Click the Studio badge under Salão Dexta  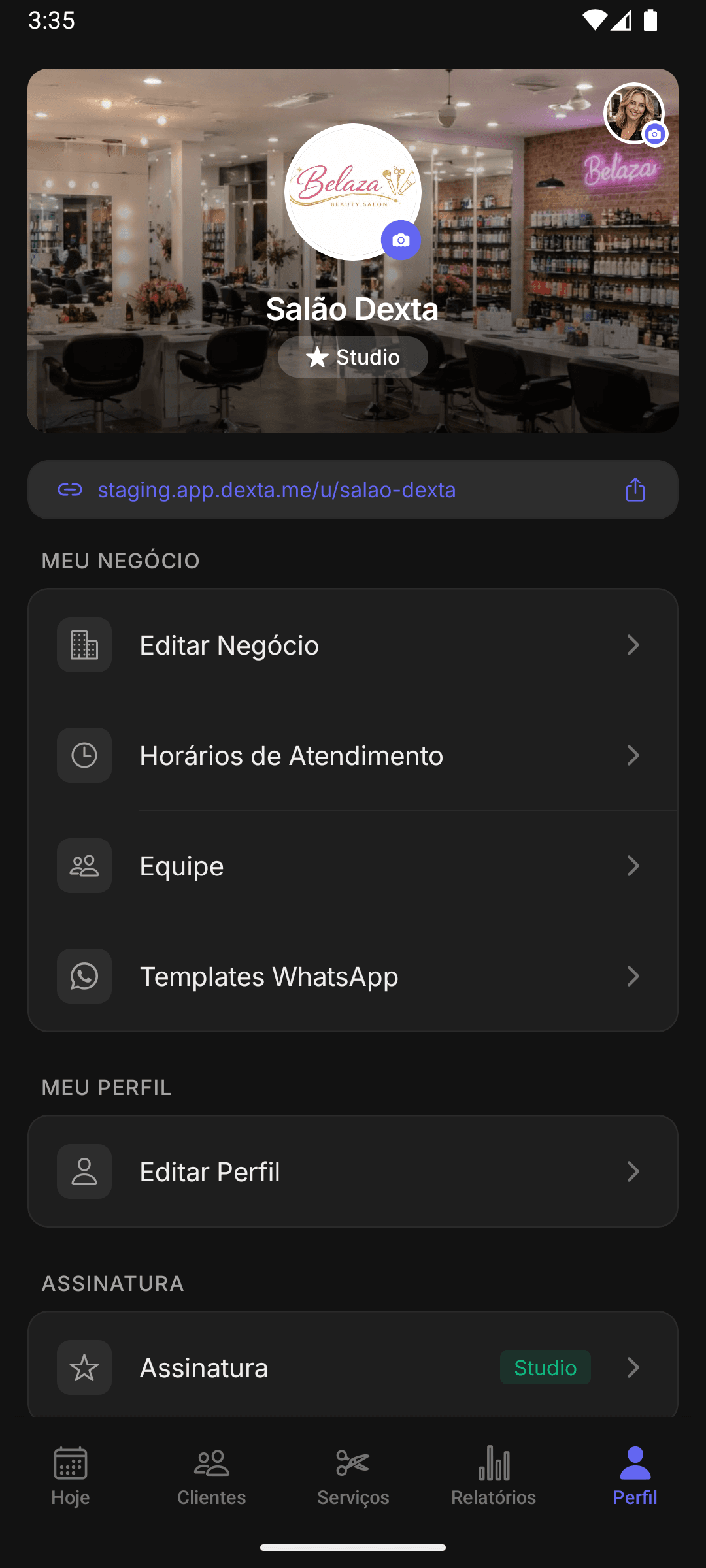(x=352, y=357)
